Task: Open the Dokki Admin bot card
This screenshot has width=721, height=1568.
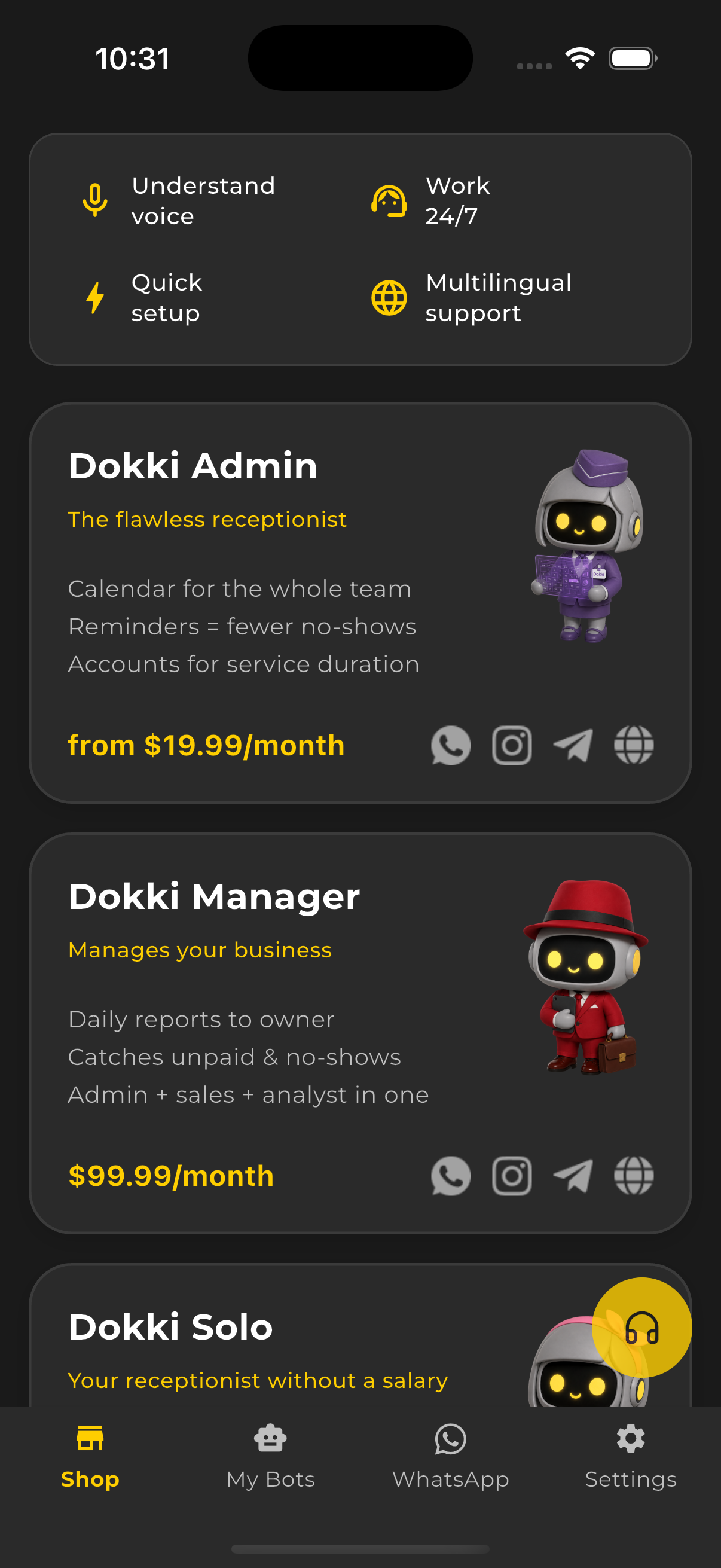Action: point(360,603)
